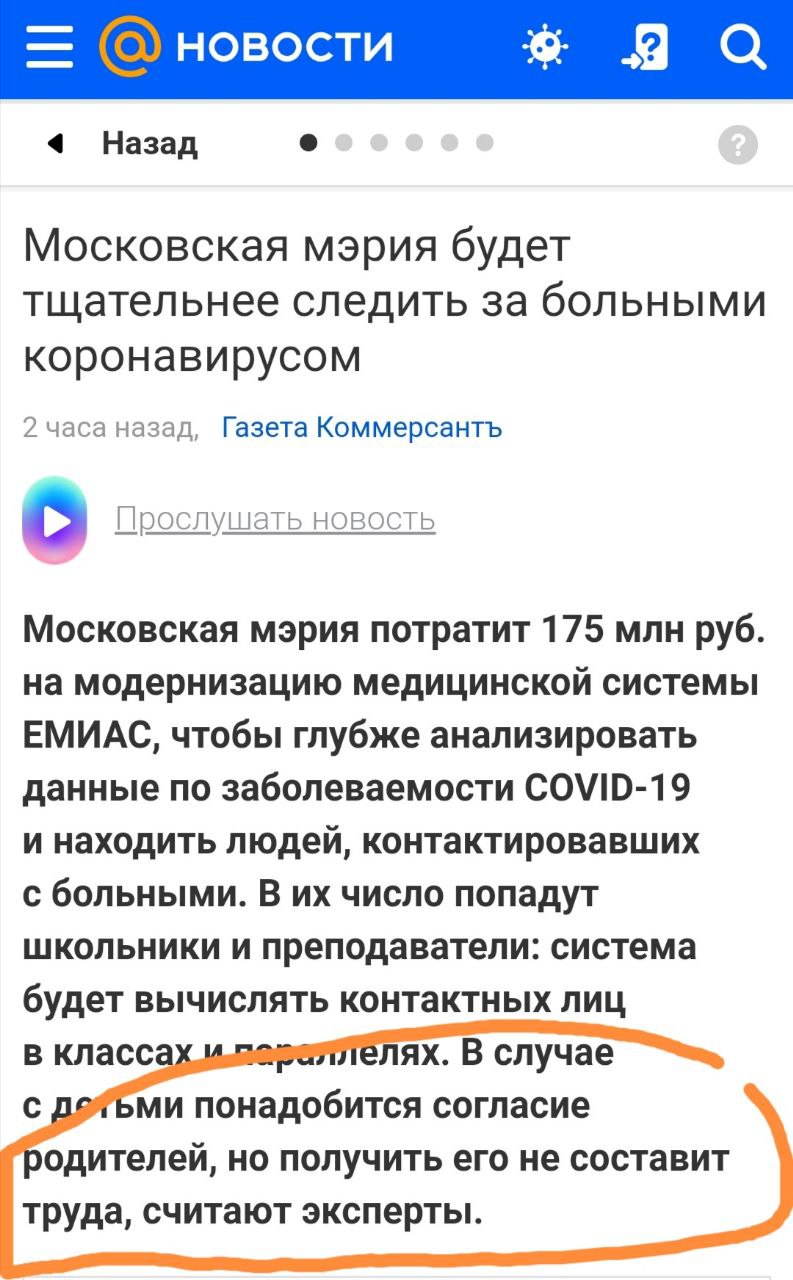Go back via Назад

pyautogui.click(x=124, y=144)
